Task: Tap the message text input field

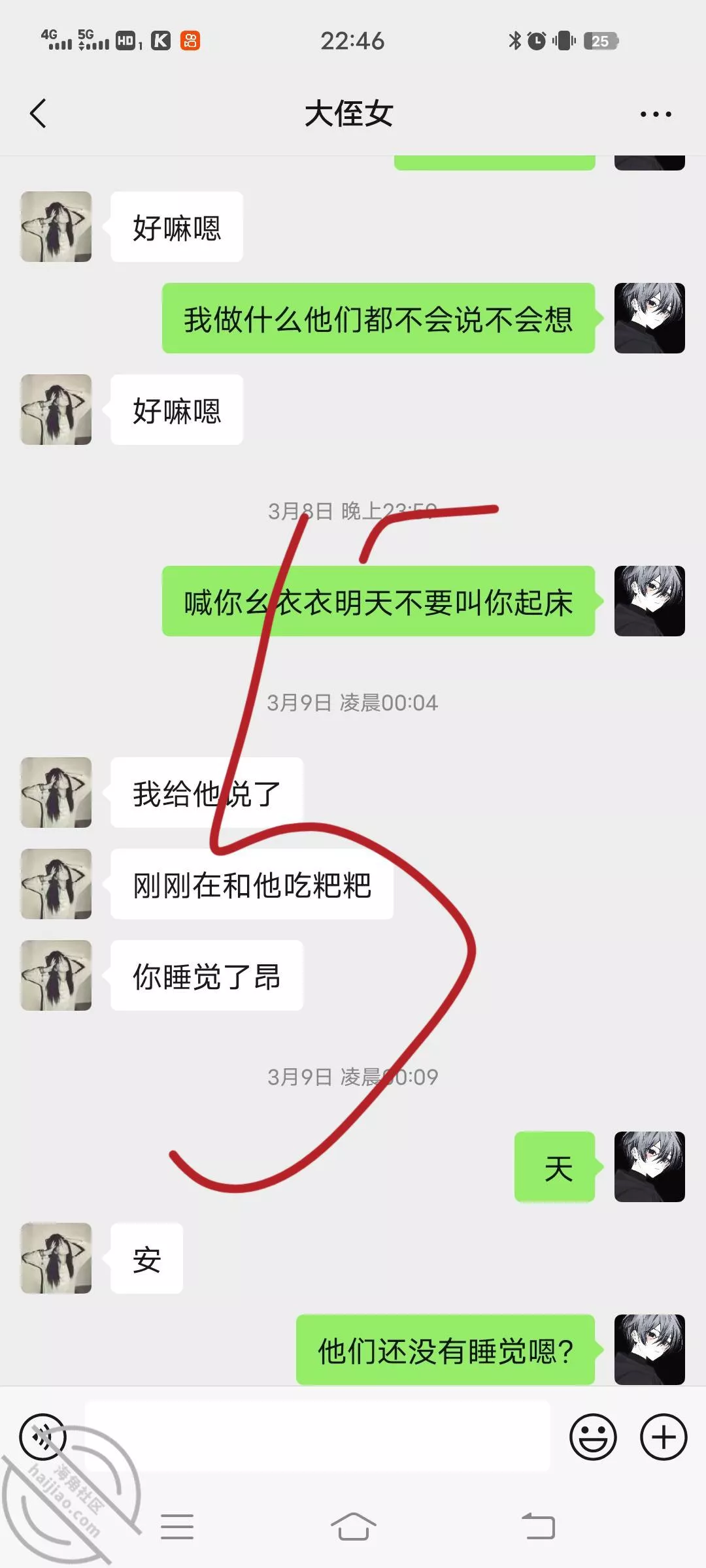Action: pos(318,1437)
